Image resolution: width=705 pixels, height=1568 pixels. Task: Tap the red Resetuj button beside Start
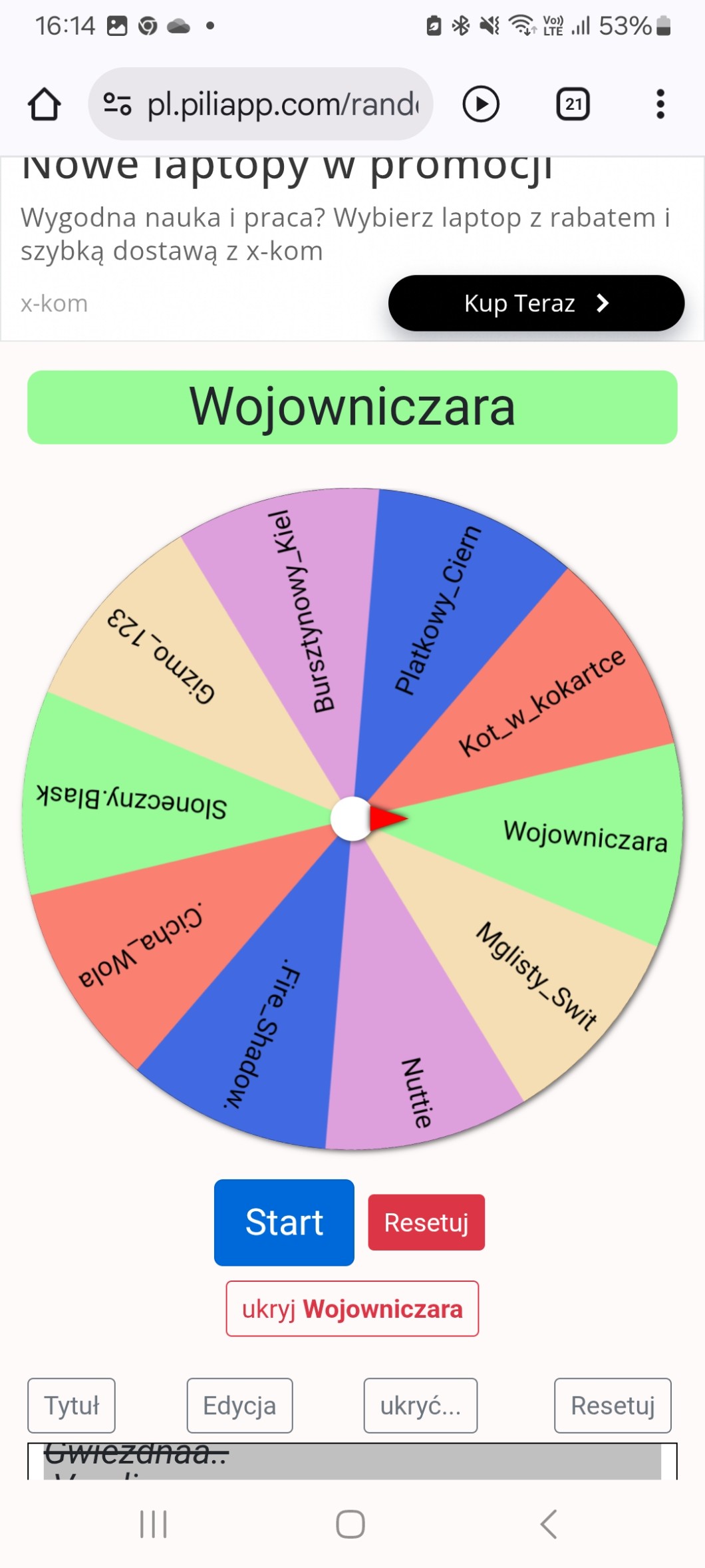point(426,1223)
